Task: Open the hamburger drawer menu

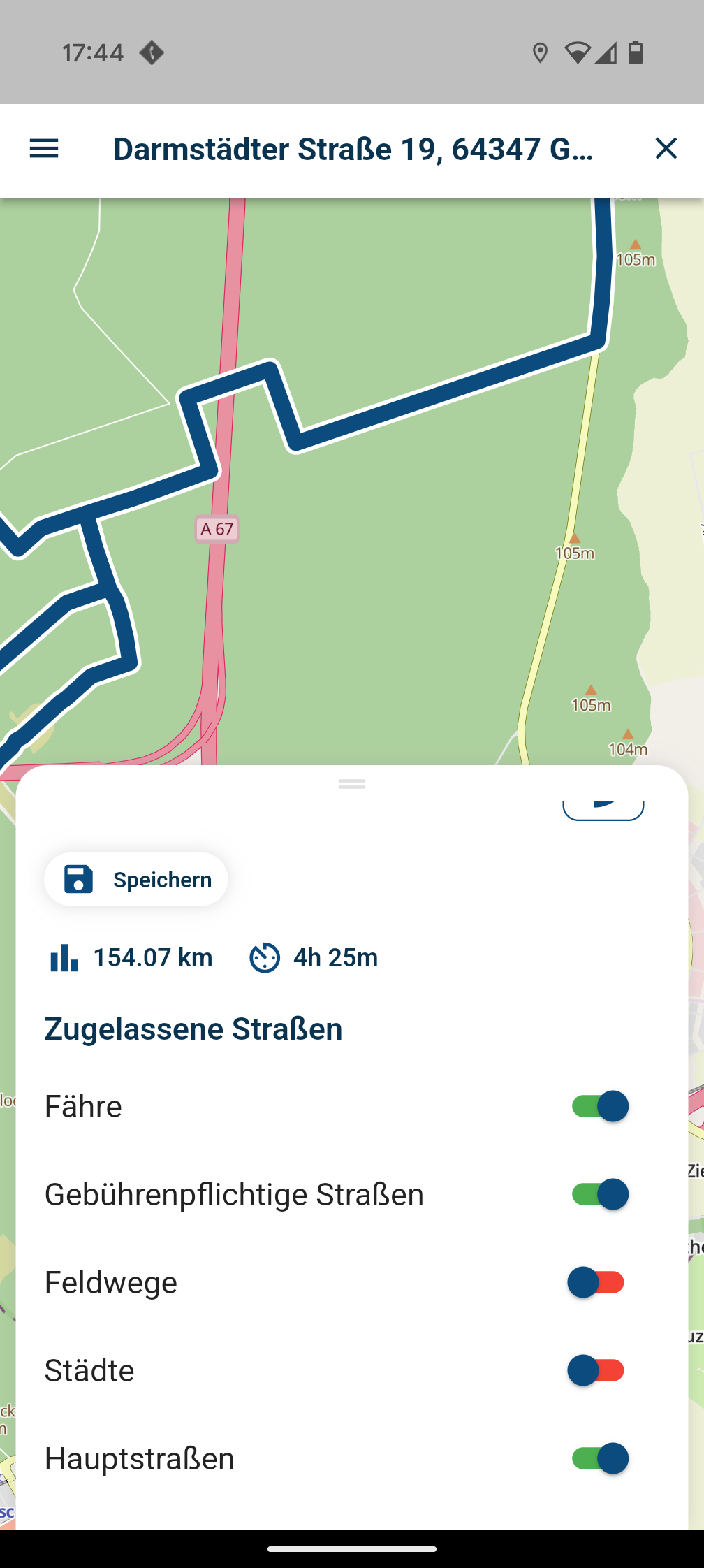Action: [x=44, y=149]
